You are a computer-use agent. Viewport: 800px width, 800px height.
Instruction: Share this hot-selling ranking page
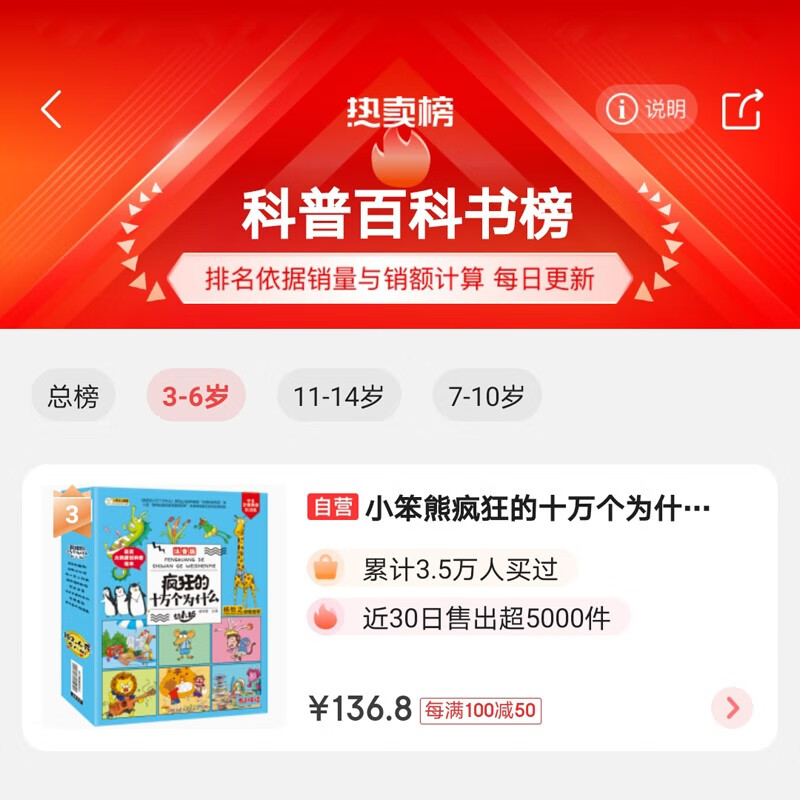[742, 109]
